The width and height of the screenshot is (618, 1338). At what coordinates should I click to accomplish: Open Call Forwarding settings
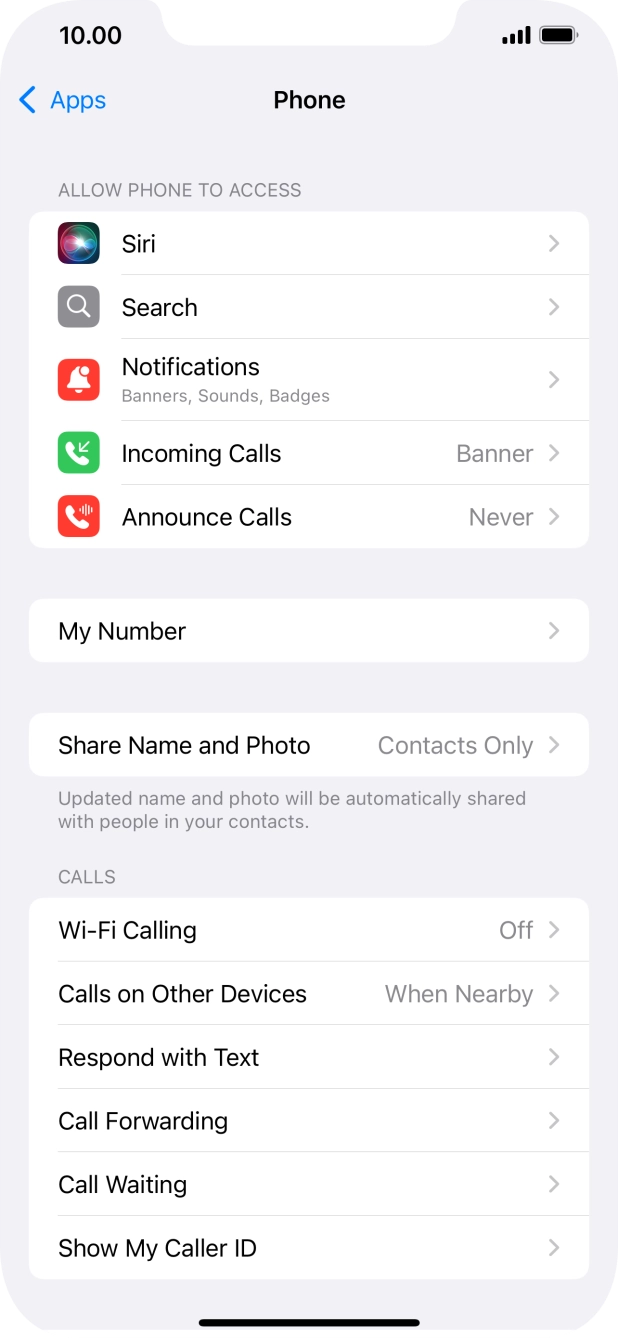click(x=308, y=1121)
